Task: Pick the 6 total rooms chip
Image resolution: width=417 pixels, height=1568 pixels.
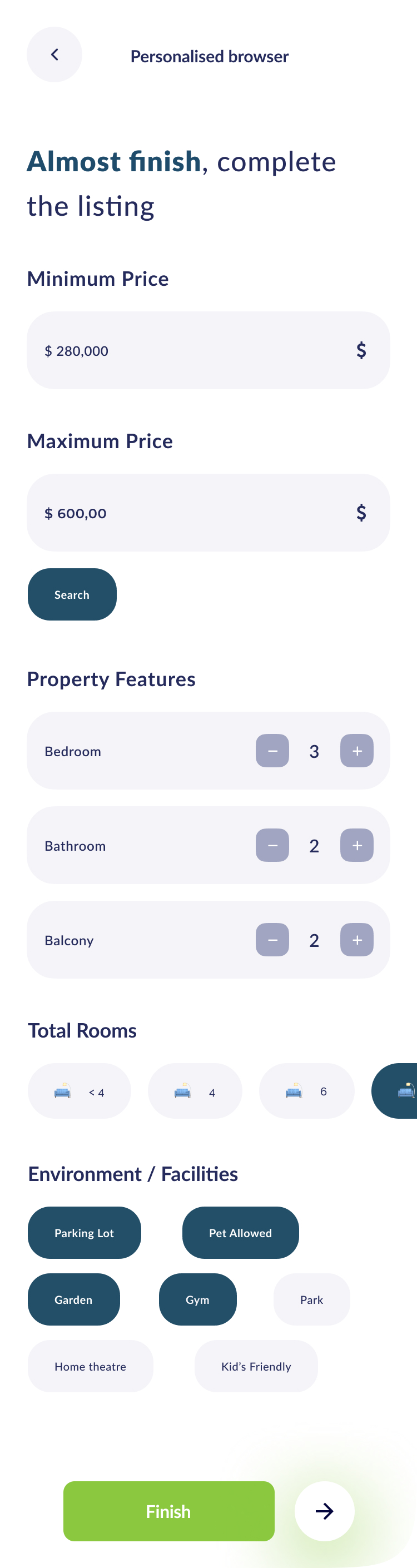Action: (306, 1091)
